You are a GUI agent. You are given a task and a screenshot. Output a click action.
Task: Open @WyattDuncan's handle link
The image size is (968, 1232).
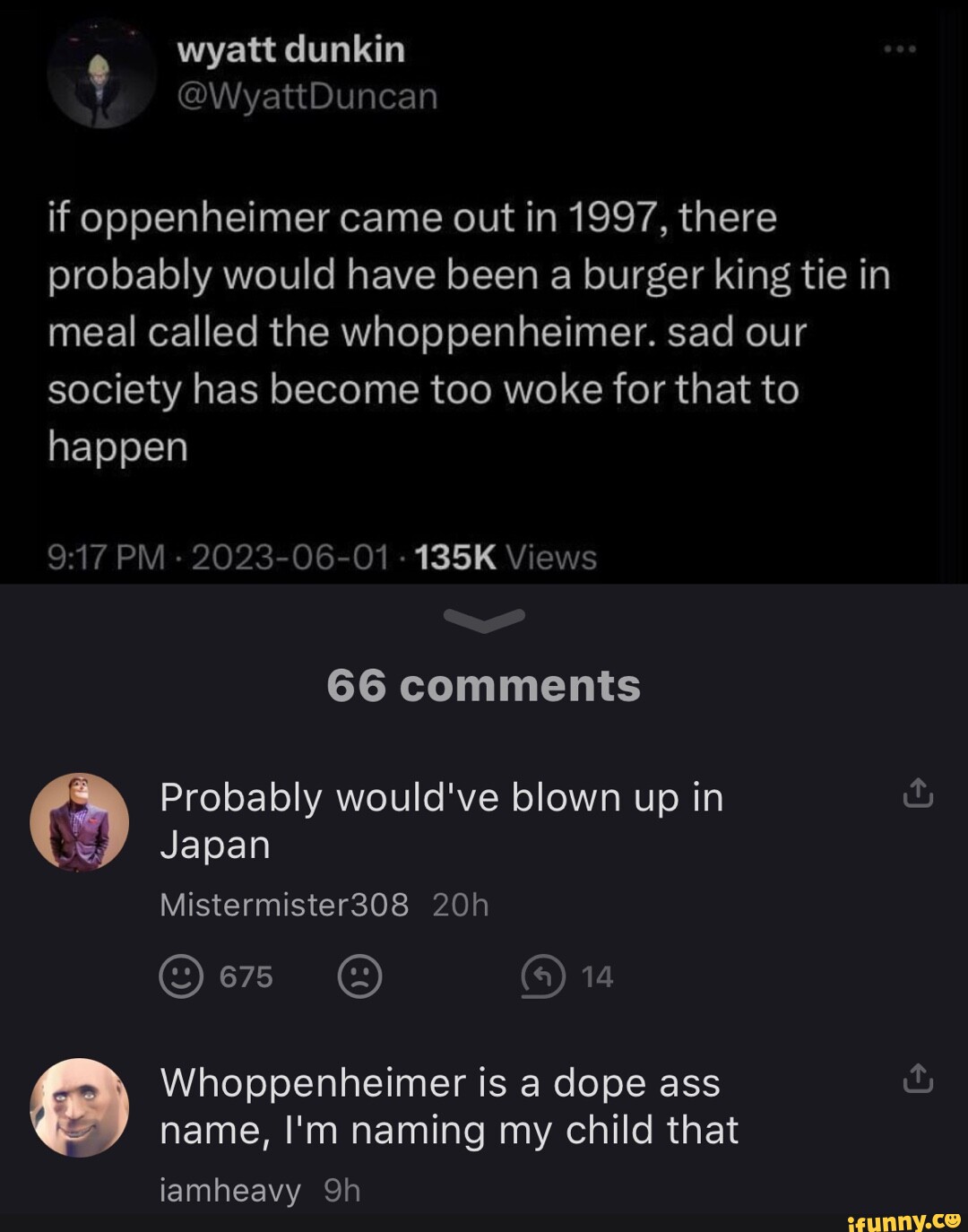coord(305,97)
